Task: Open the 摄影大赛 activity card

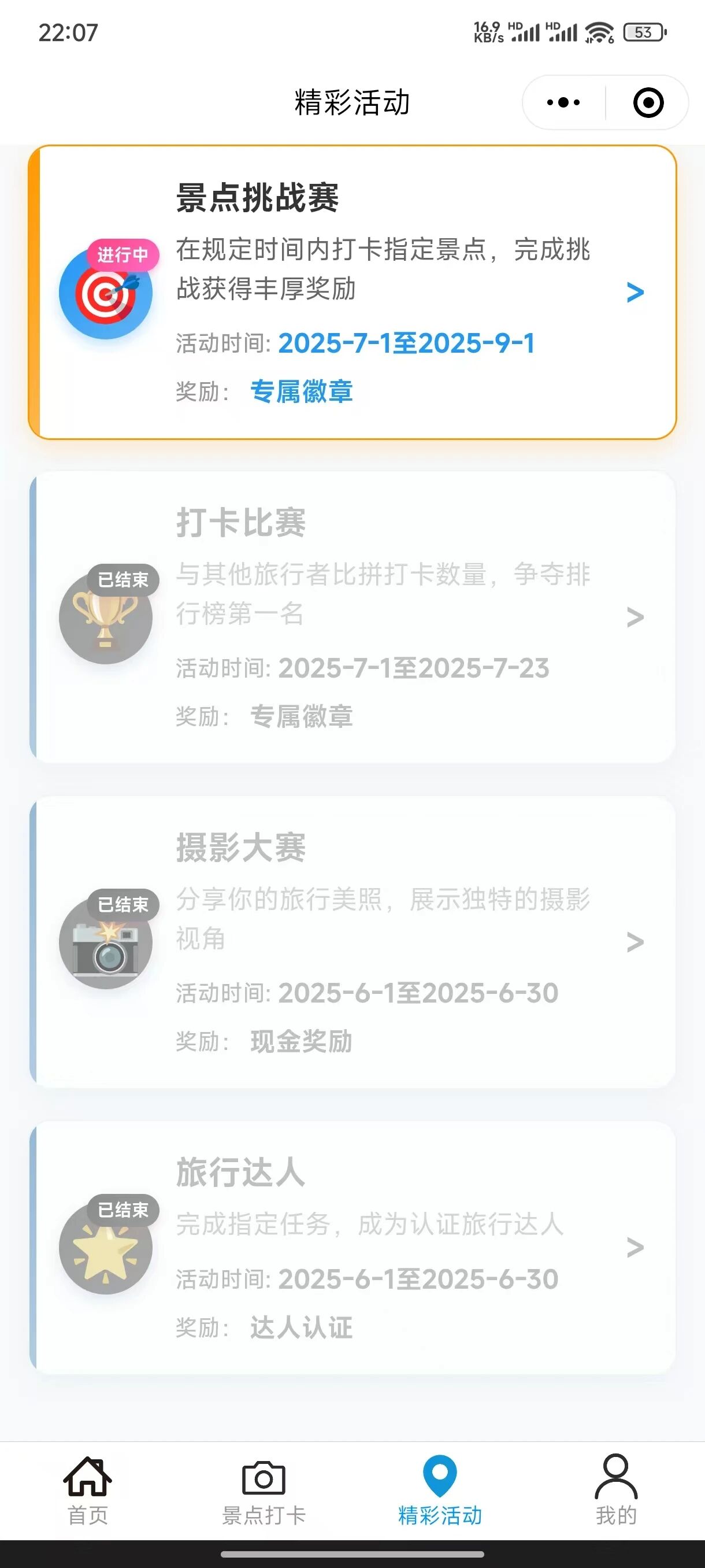Action: (353, 942)
